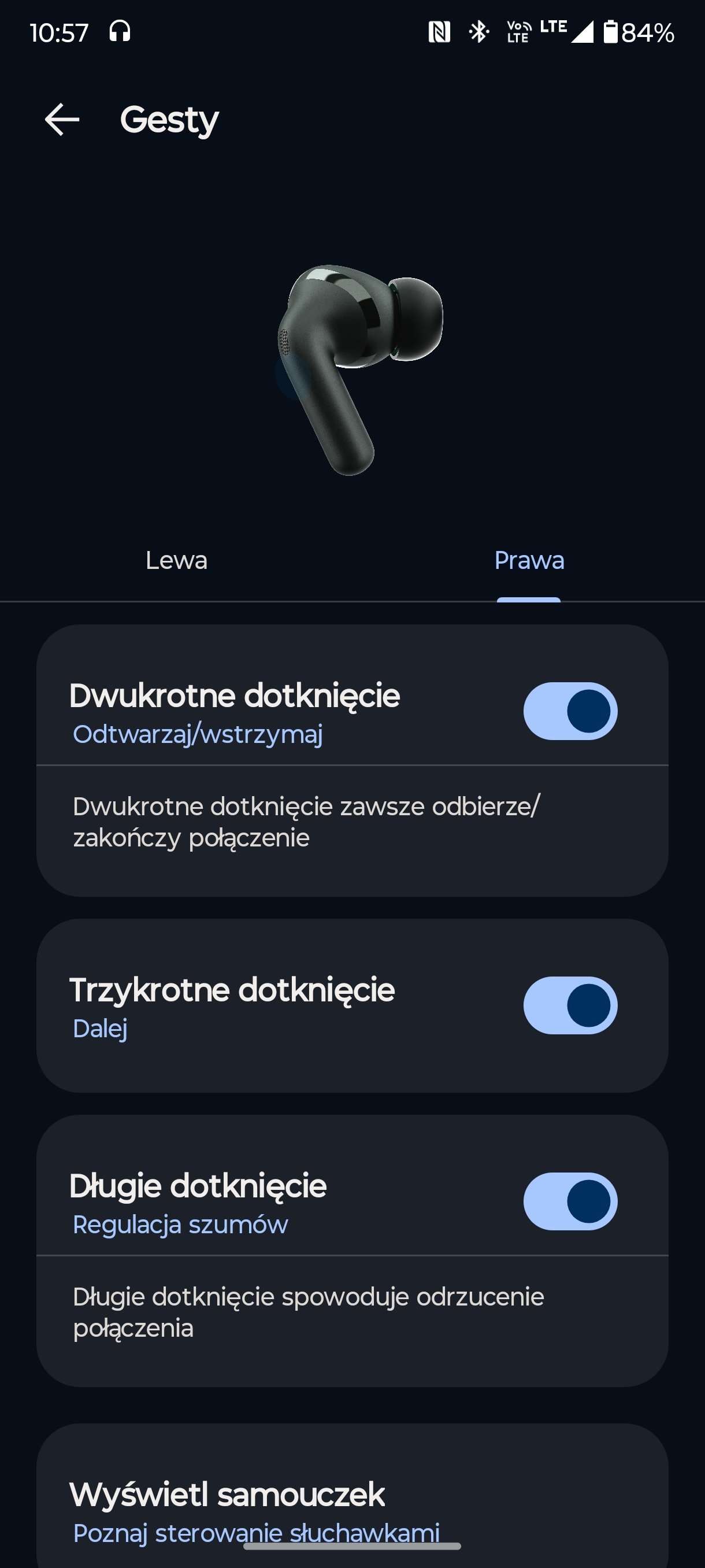Toggle the Długie dotknięcie switch
Image resolution: width=705 pixels, height=1568 pixels.
pos(570,1201)
